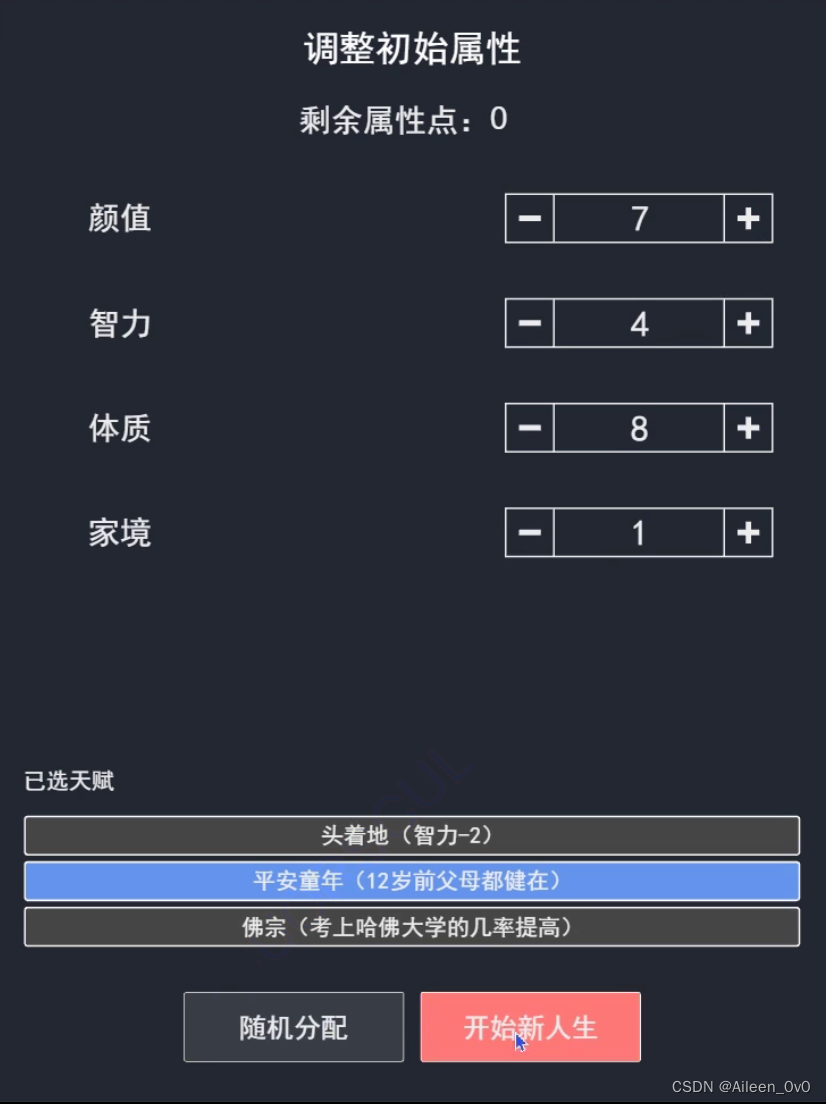Tap 随机分配 to randomly distribute points

point(294,1027)
